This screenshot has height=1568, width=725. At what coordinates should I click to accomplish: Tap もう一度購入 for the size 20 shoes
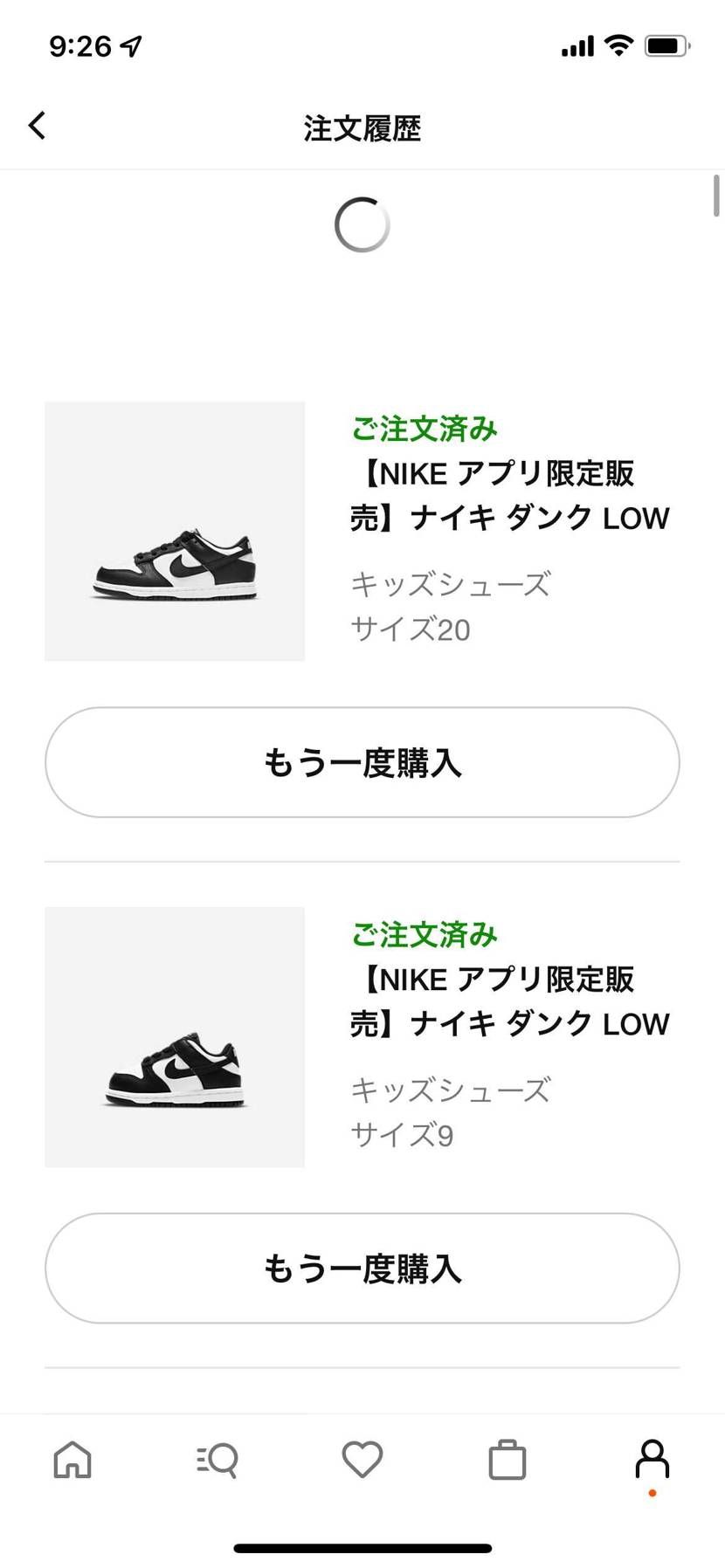pos(362,762)
